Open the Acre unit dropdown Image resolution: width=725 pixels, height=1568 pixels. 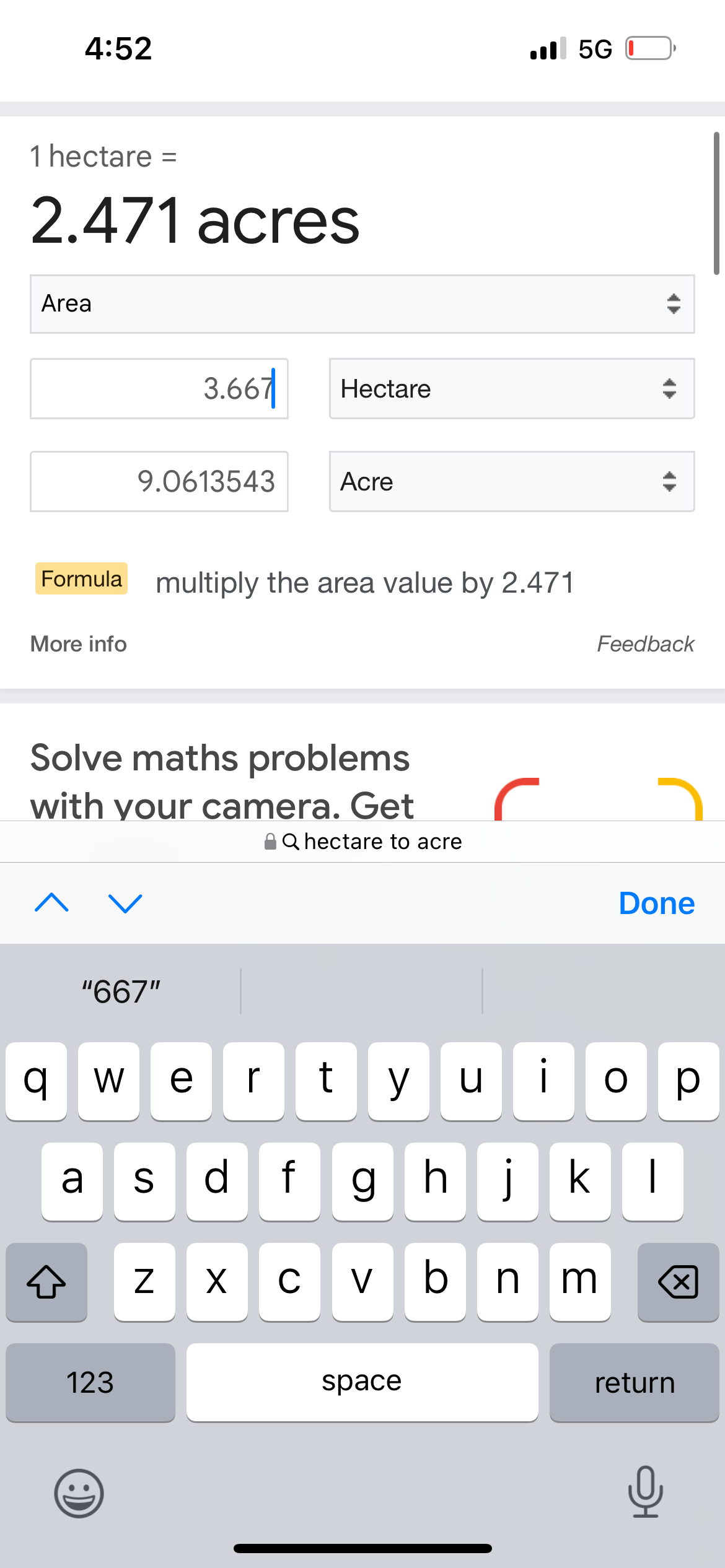point(511,482)
